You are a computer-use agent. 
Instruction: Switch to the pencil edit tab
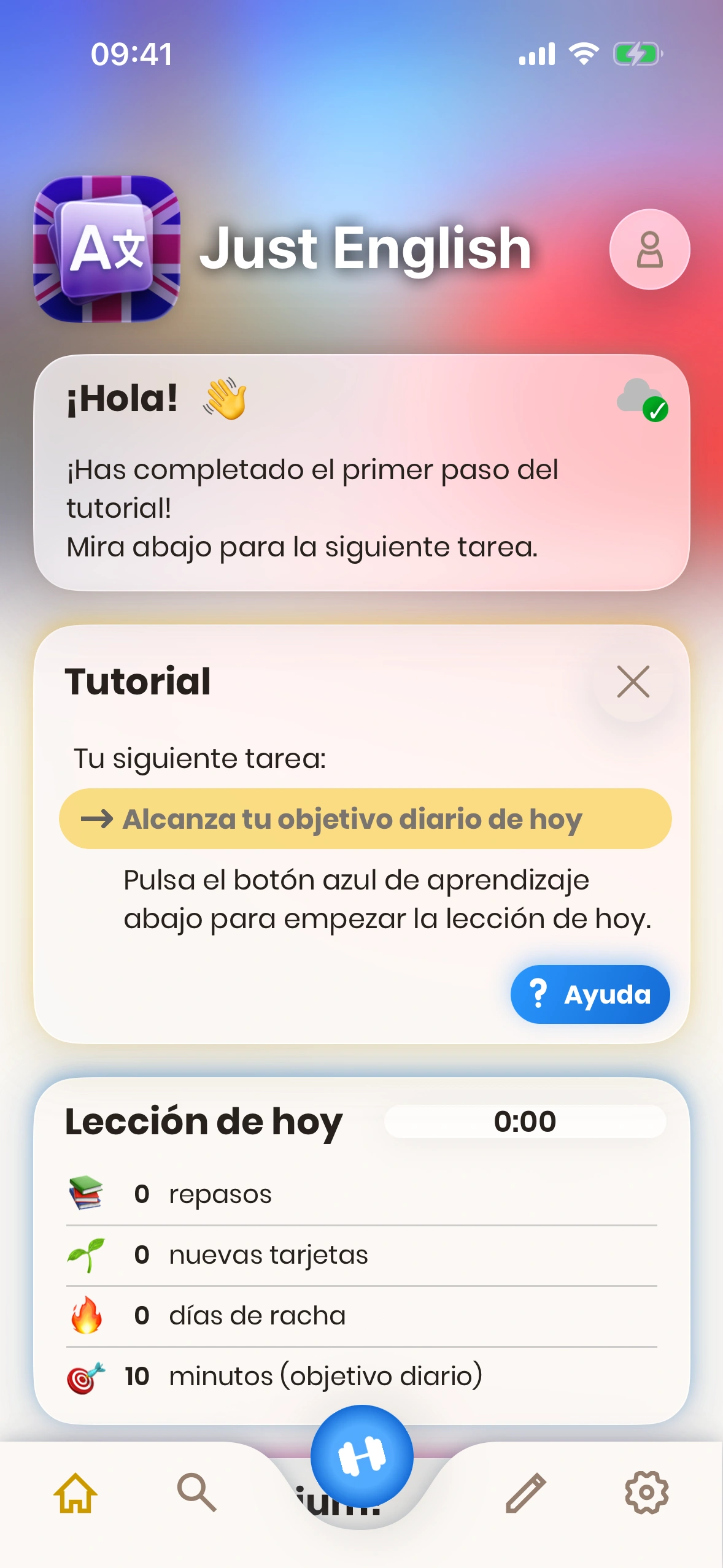526,1493
